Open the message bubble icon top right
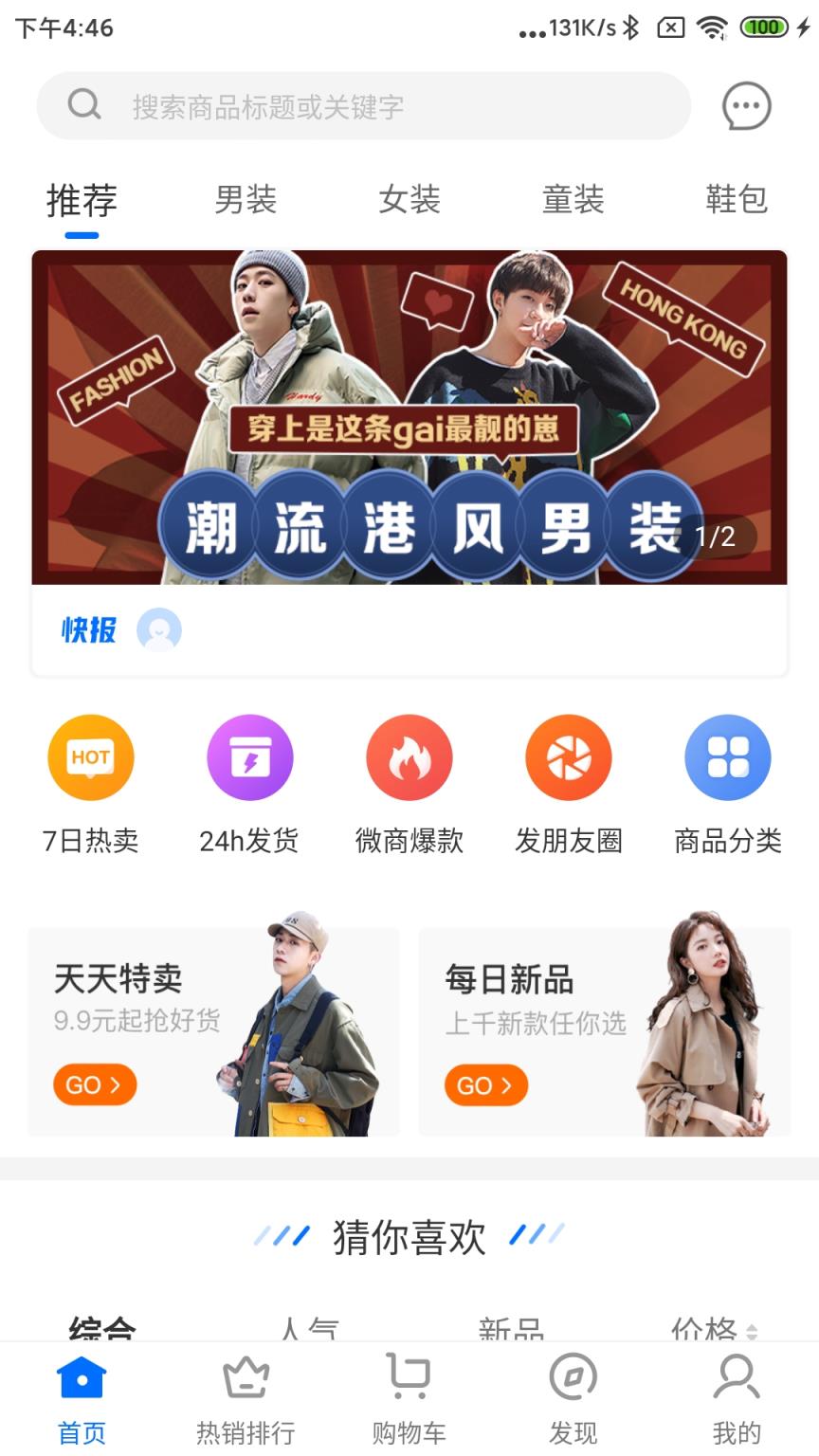The height and width of the screenshot is (1456, 819). point(745,105)
